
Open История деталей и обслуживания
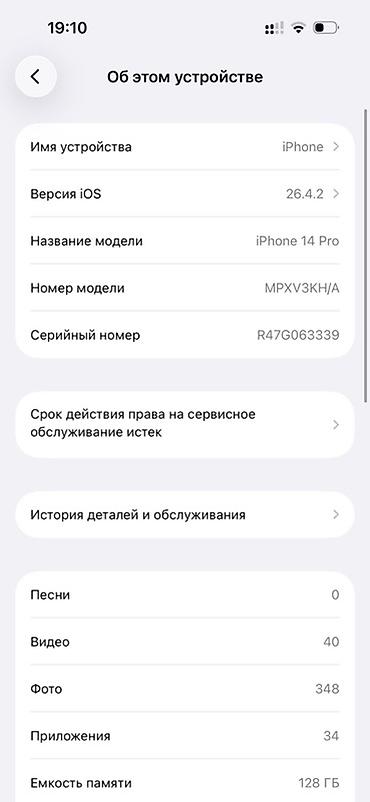click(185, 515)
